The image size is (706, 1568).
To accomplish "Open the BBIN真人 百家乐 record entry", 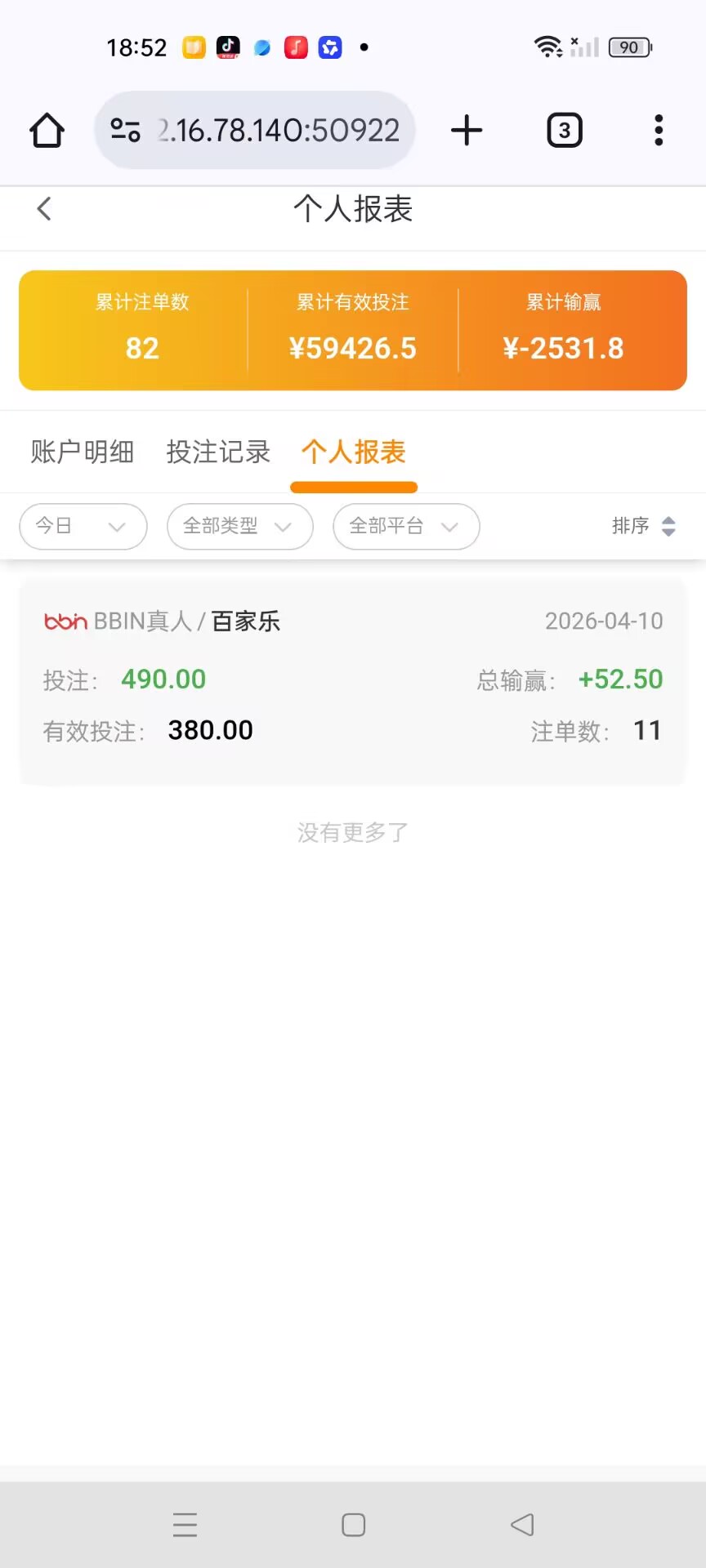I will pyautogui.click(x=353, y=678).
